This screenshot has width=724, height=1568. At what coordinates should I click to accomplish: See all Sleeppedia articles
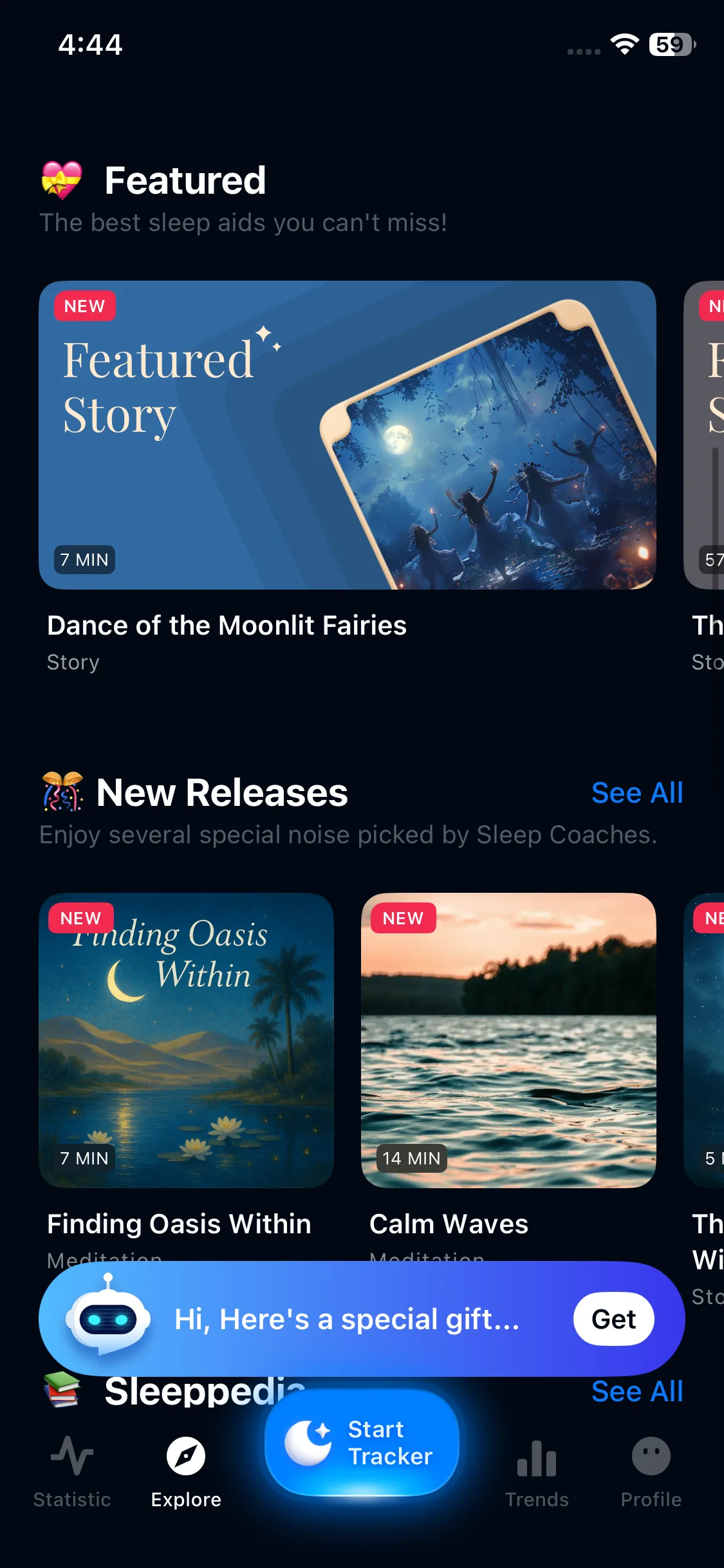(636, 1392)
